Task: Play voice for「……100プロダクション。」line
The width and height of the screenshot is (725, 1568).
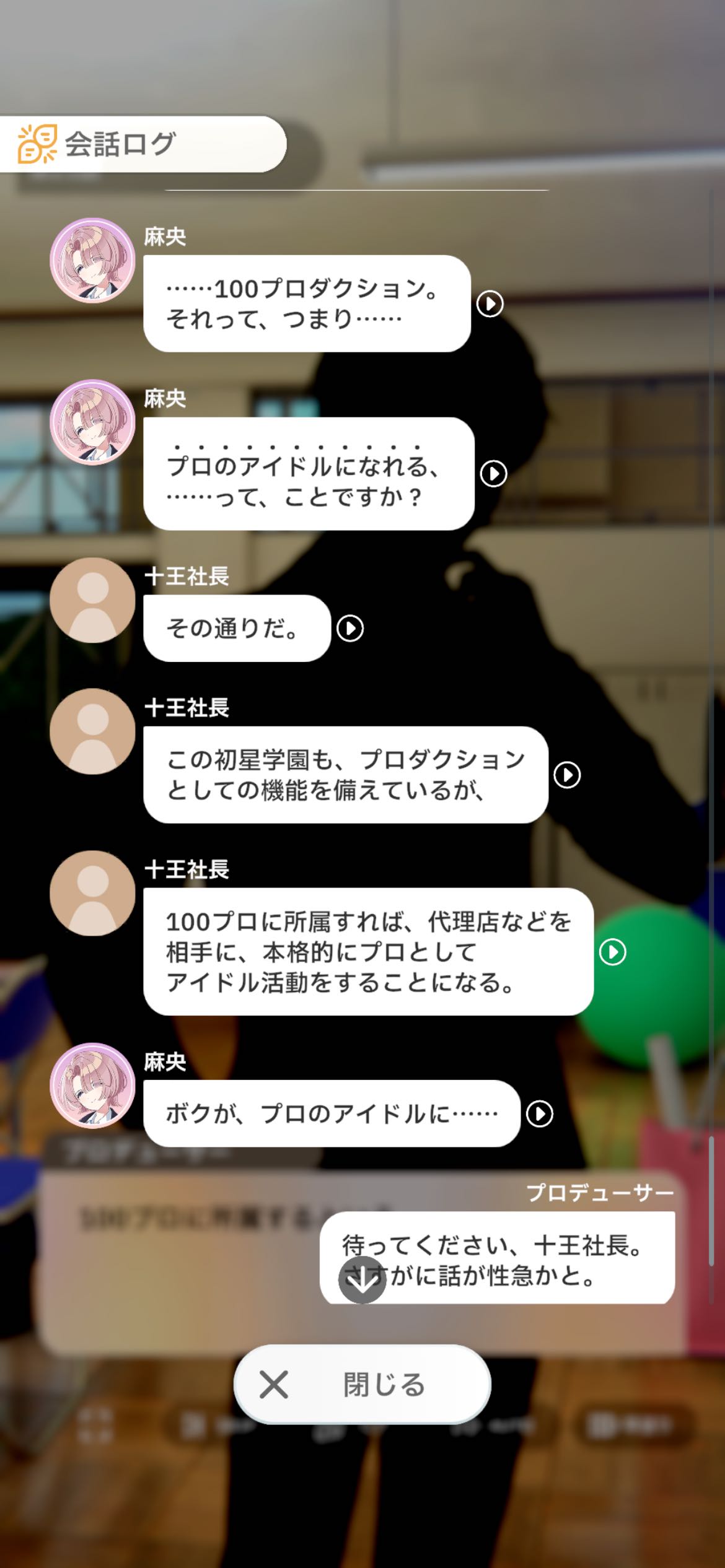Action: click(490, 303)
